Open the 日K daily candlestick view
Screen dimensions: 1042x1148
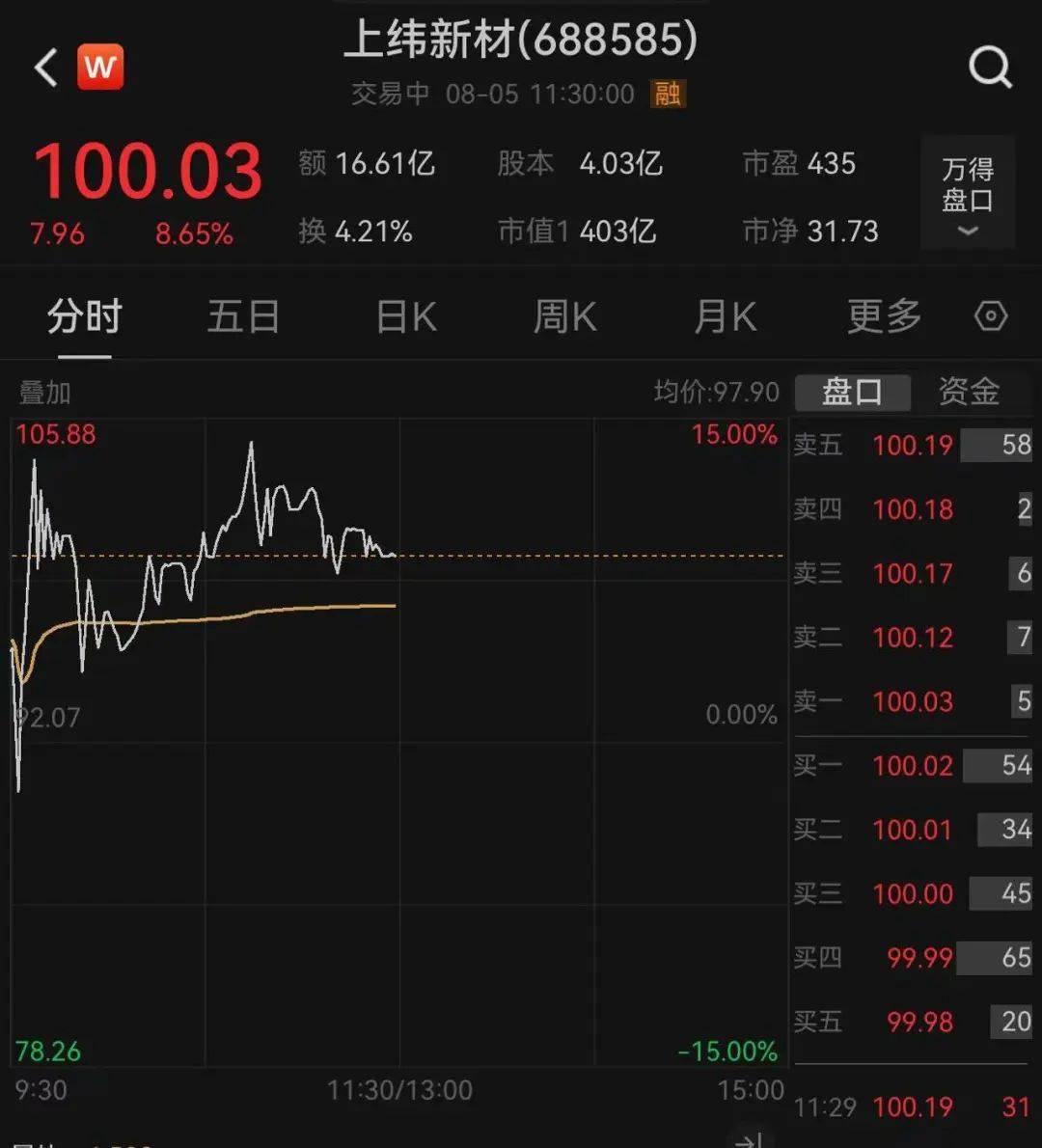tap(405, 316)
